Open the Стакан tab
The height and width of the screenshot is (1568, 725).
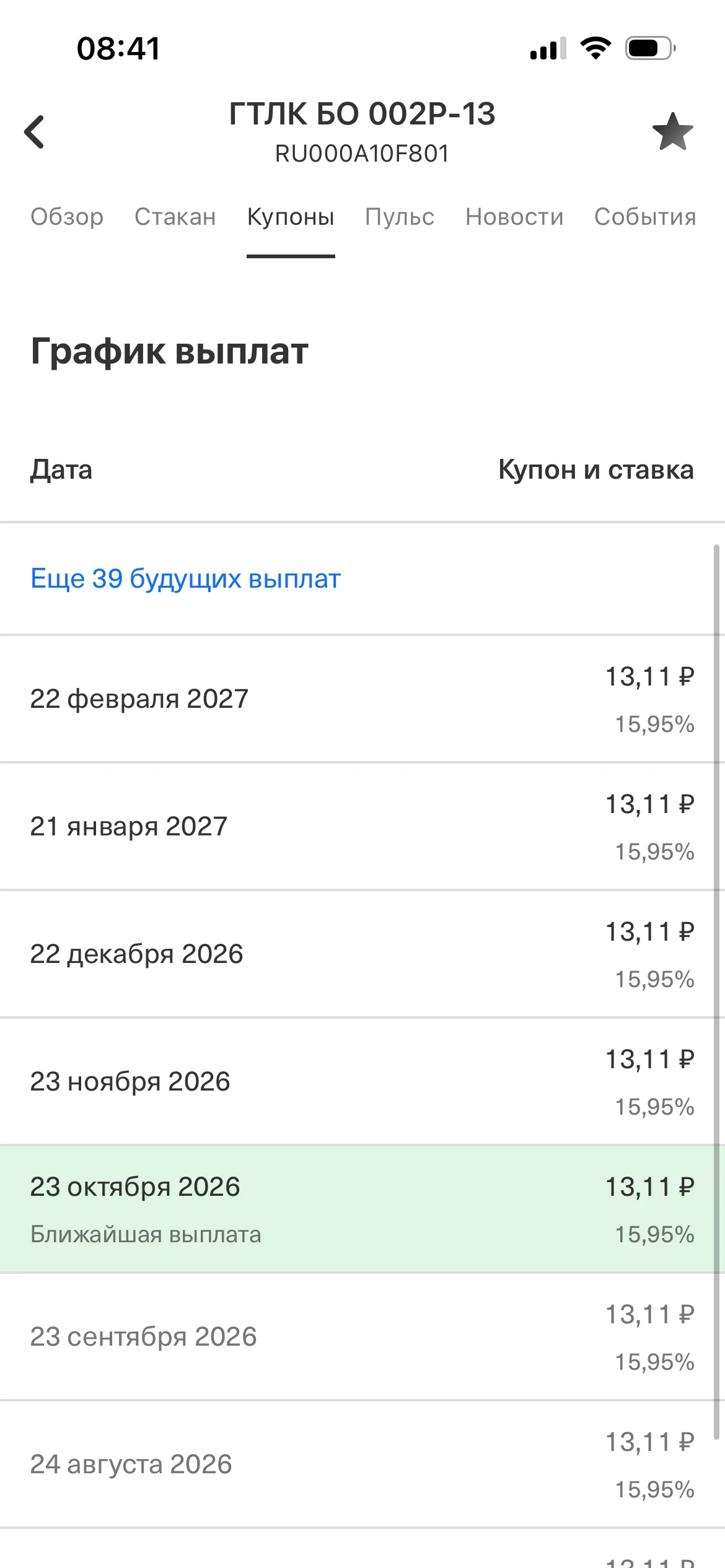click(175, 217)
